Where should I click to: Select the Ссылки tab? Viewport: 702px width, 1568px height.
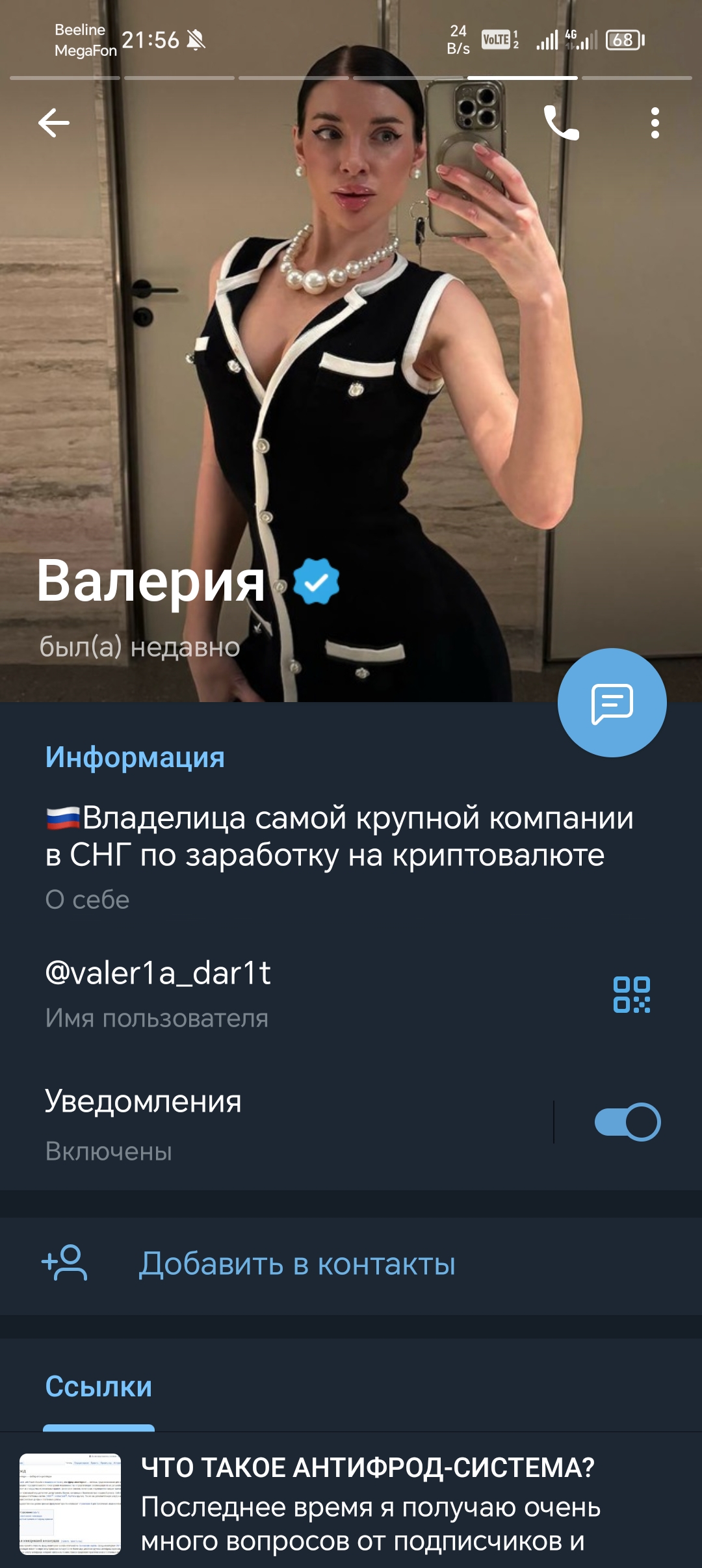(99, 1387)
